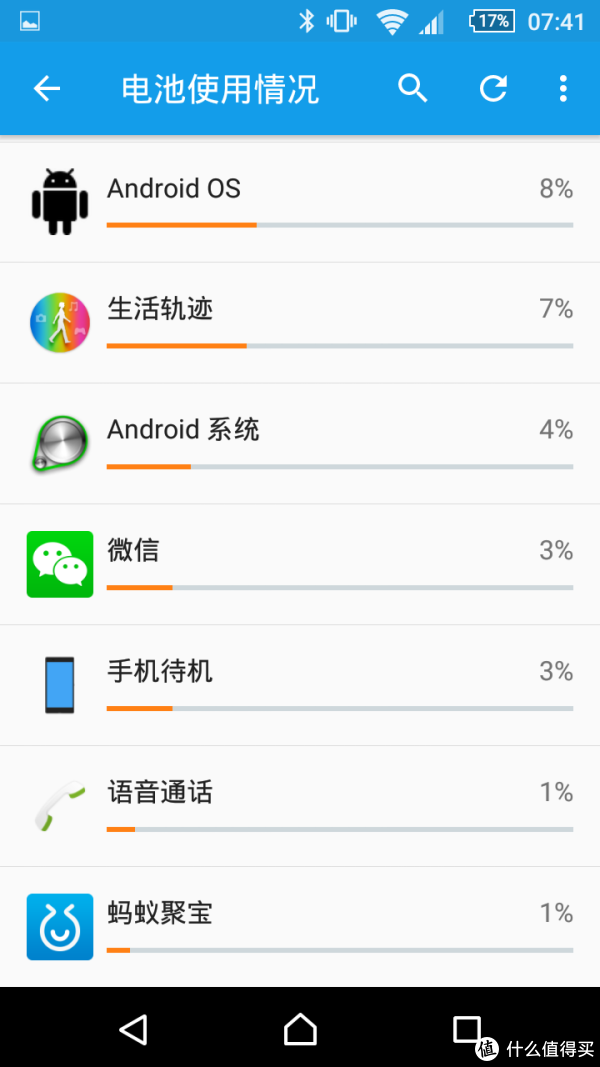Tap the system back navigation button
The height and width of the screenshot is (1067, 600).
pos(133,1028)
